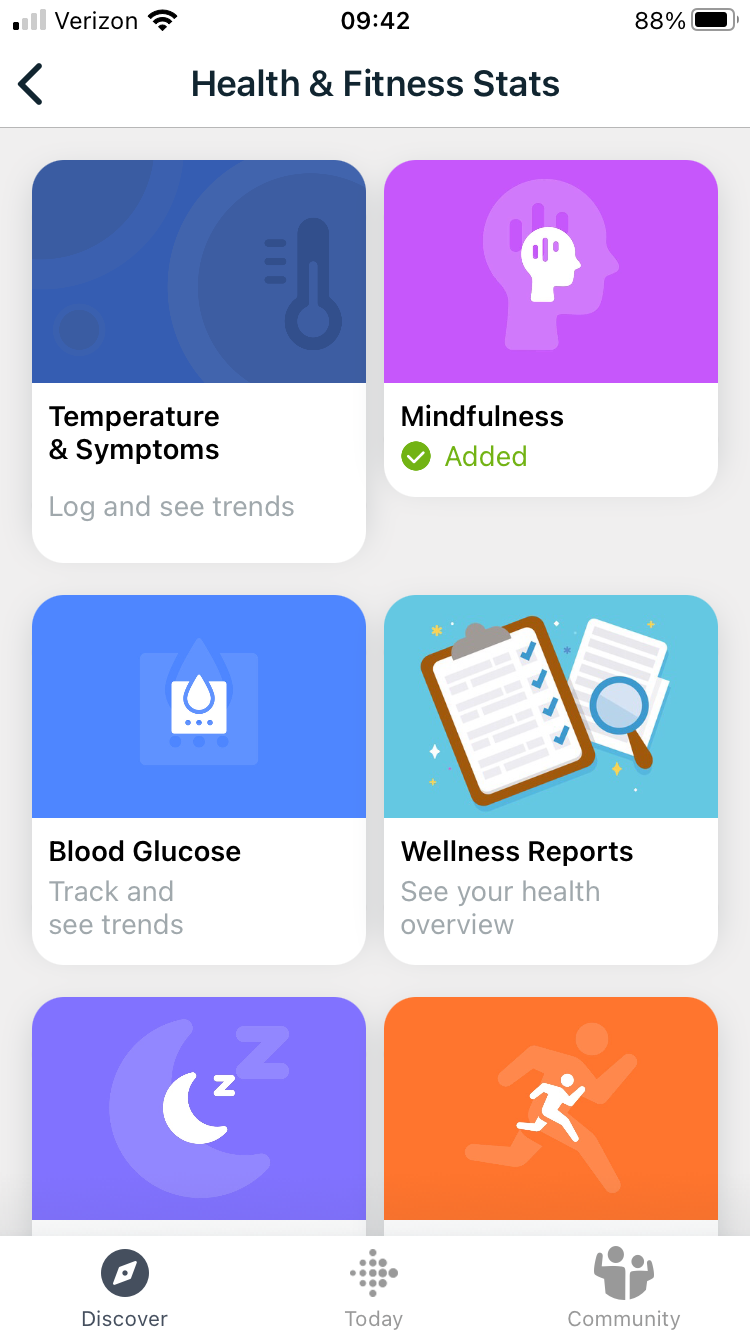Switch to the Community tab
This screenshot has width=750, height=1334.
[623, 1287]
